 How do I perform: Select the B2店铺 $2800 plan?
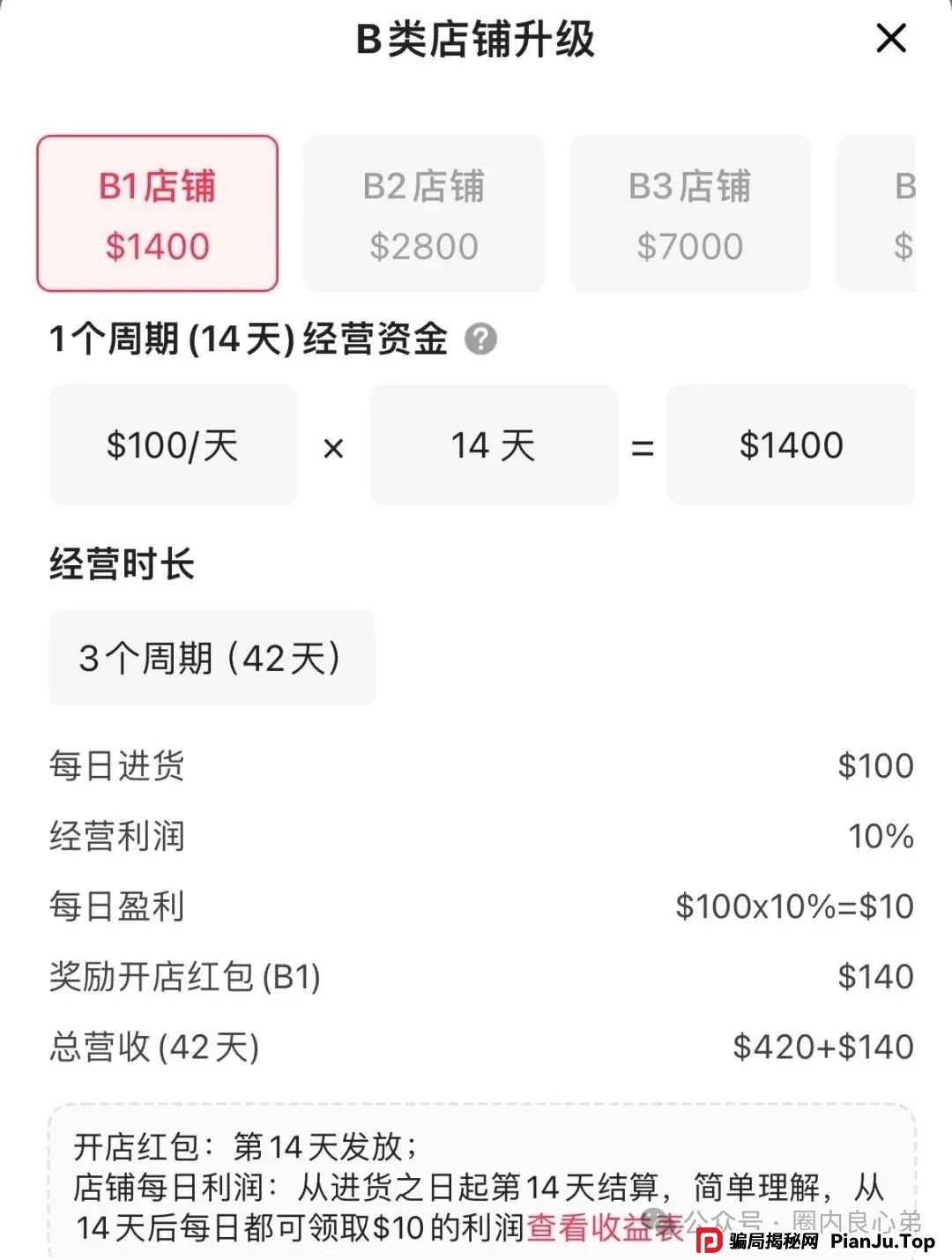pyautogui.click(x=423, y=212)
